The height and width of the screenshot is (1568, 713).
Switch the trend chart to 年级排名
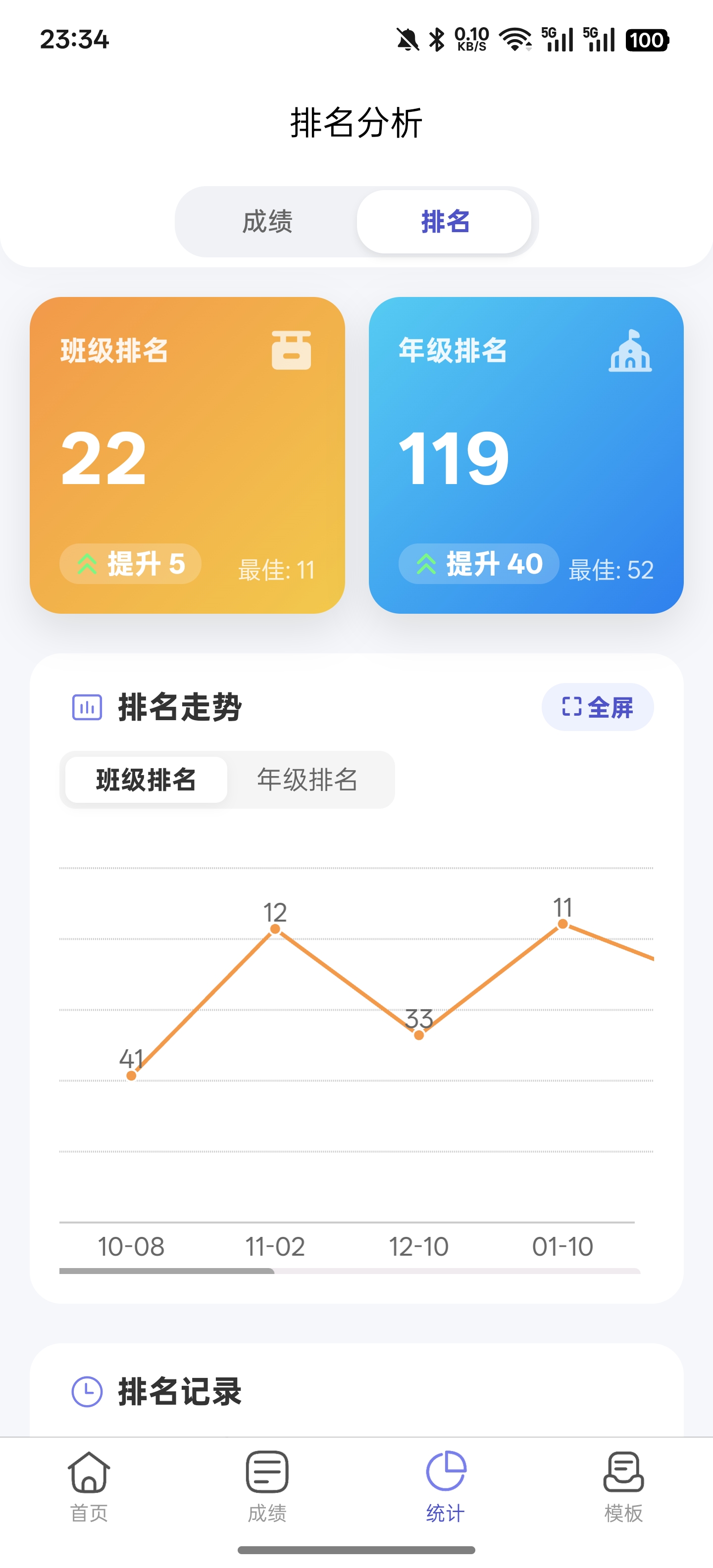coord(307,780)
